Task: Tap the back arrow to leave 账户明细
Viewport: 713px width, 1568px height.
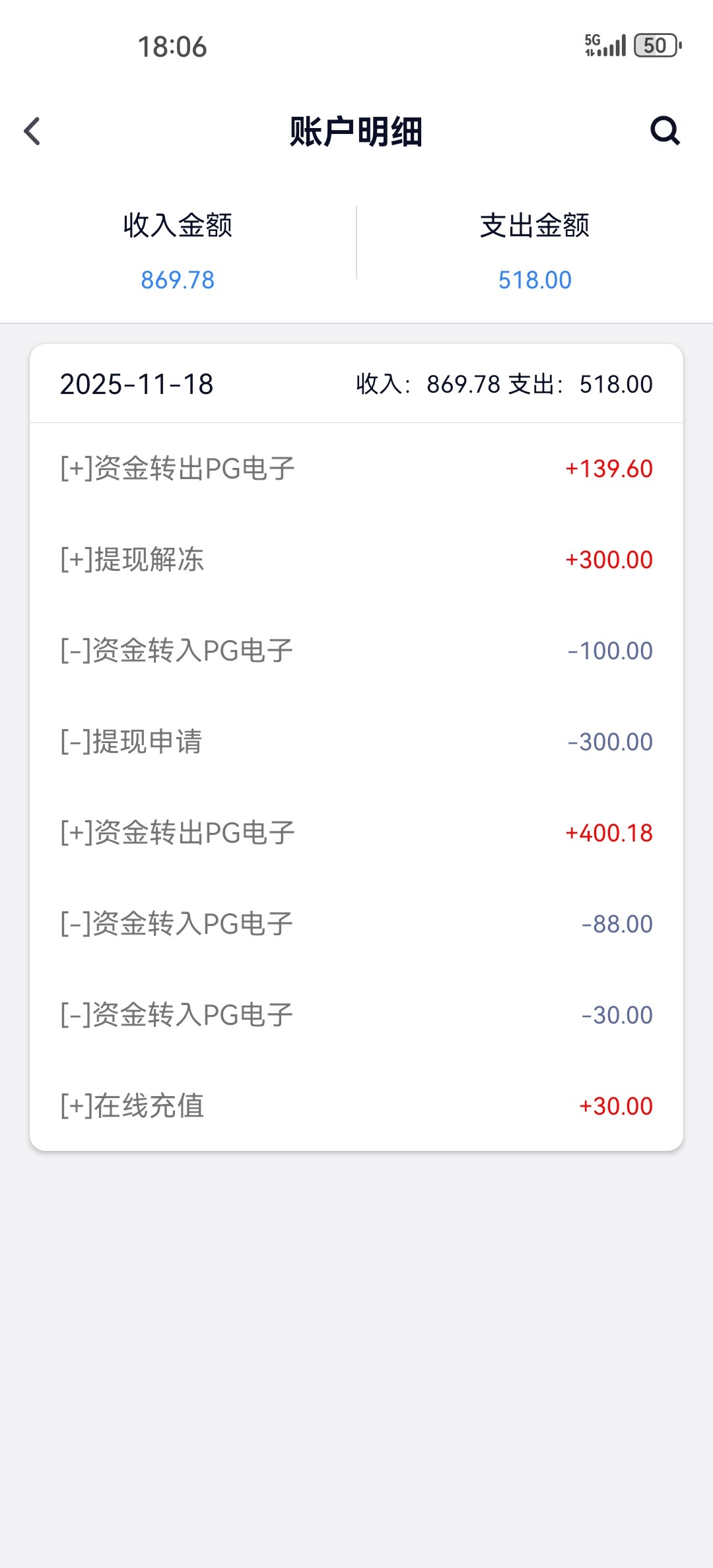Action: point(31,131)
